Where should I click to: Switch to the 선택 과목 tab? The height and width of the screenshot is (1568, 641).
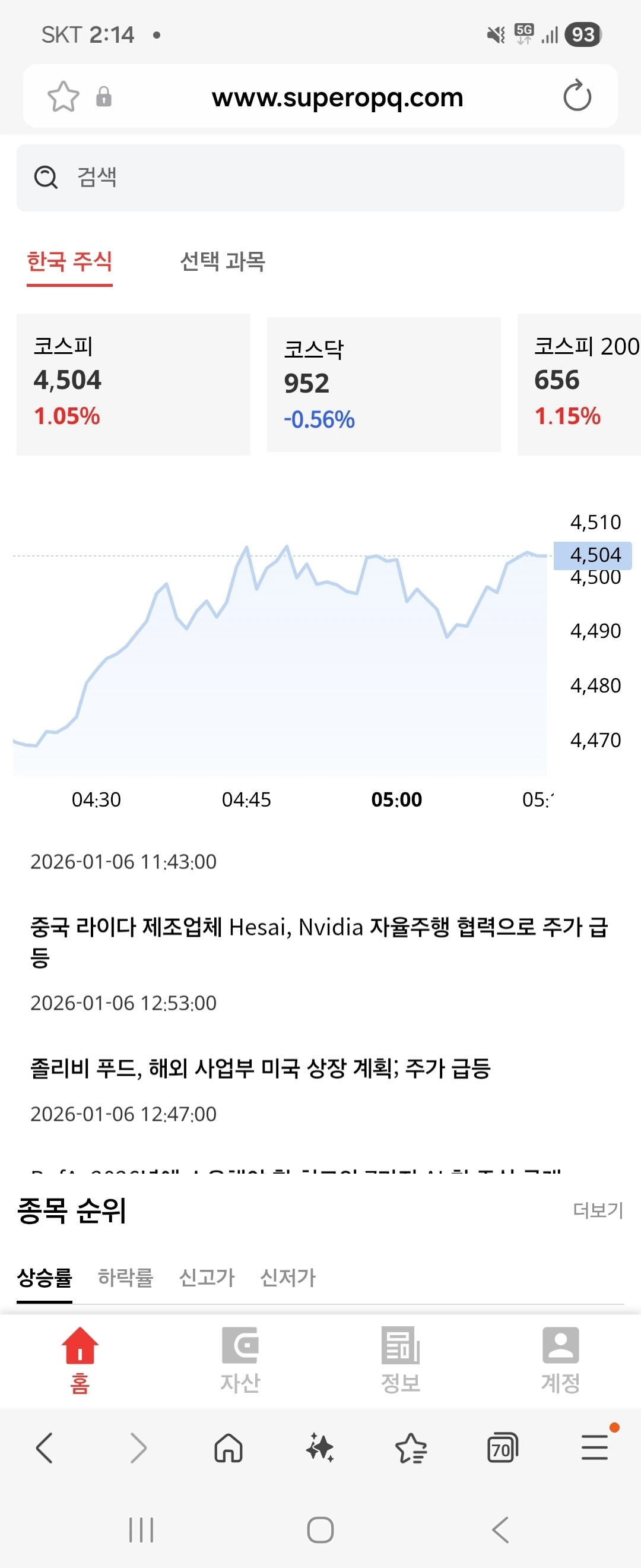point(223,262)
